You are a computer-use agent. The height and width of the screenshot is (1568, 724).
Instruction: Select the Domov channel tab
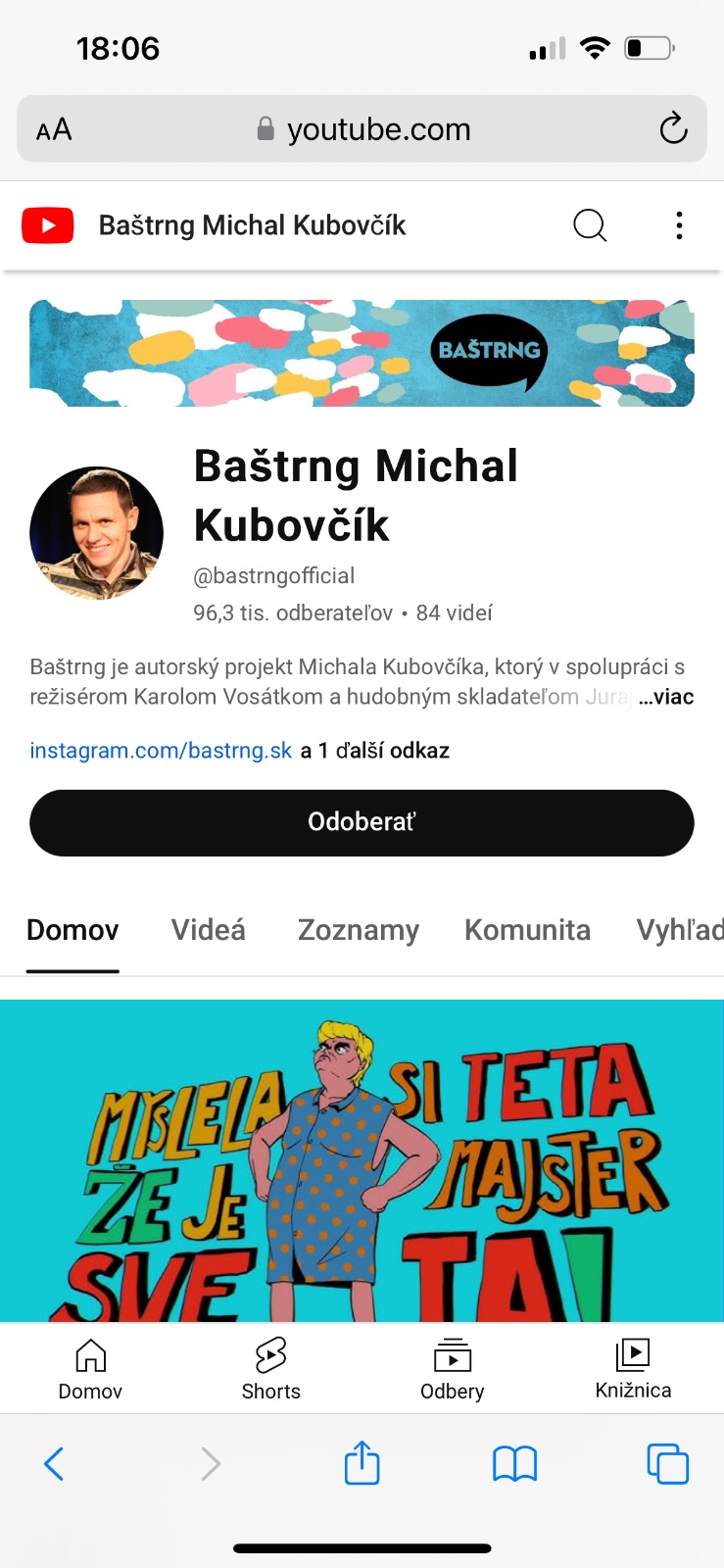[72, 929]
